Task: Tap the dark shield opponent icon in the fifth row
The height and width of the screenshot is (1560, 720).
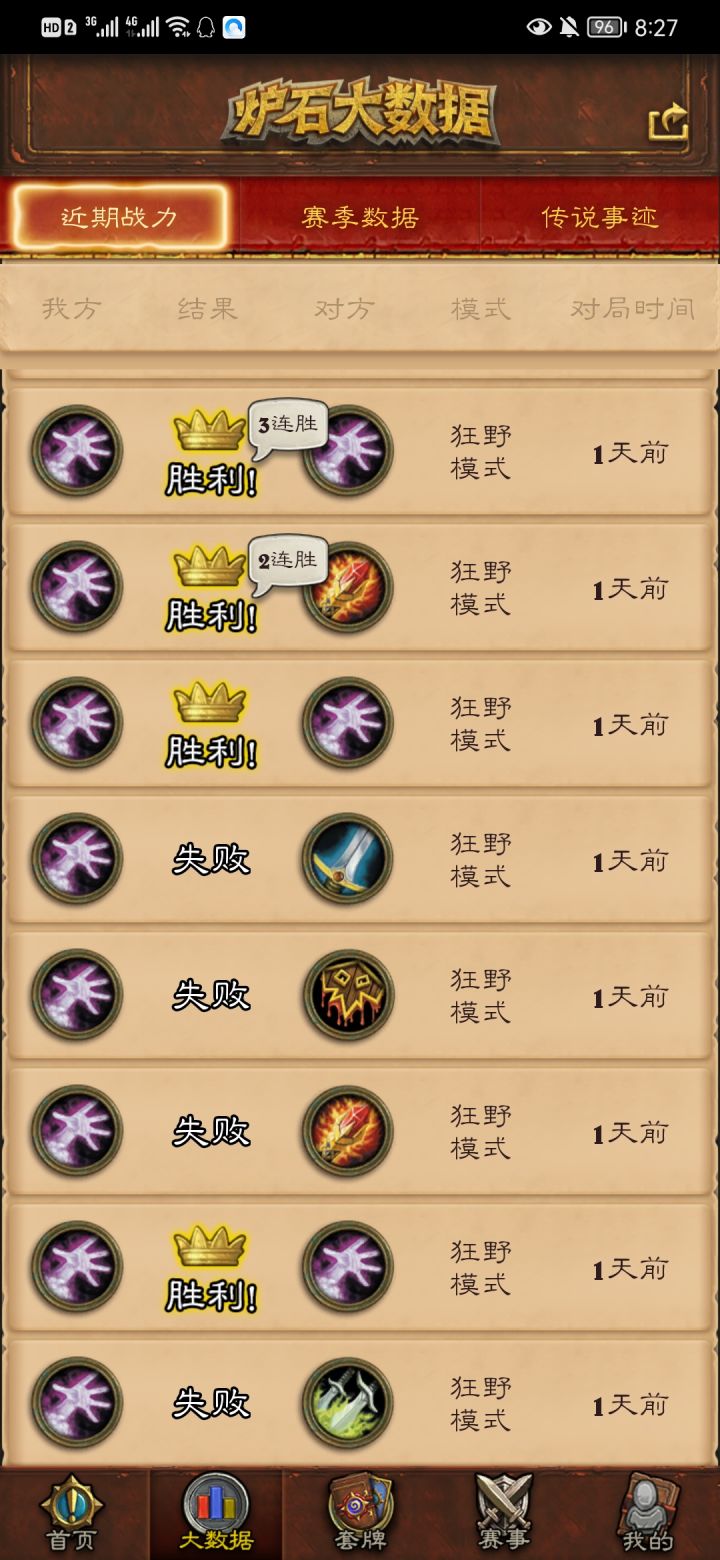Action: (x=345, y=994)
